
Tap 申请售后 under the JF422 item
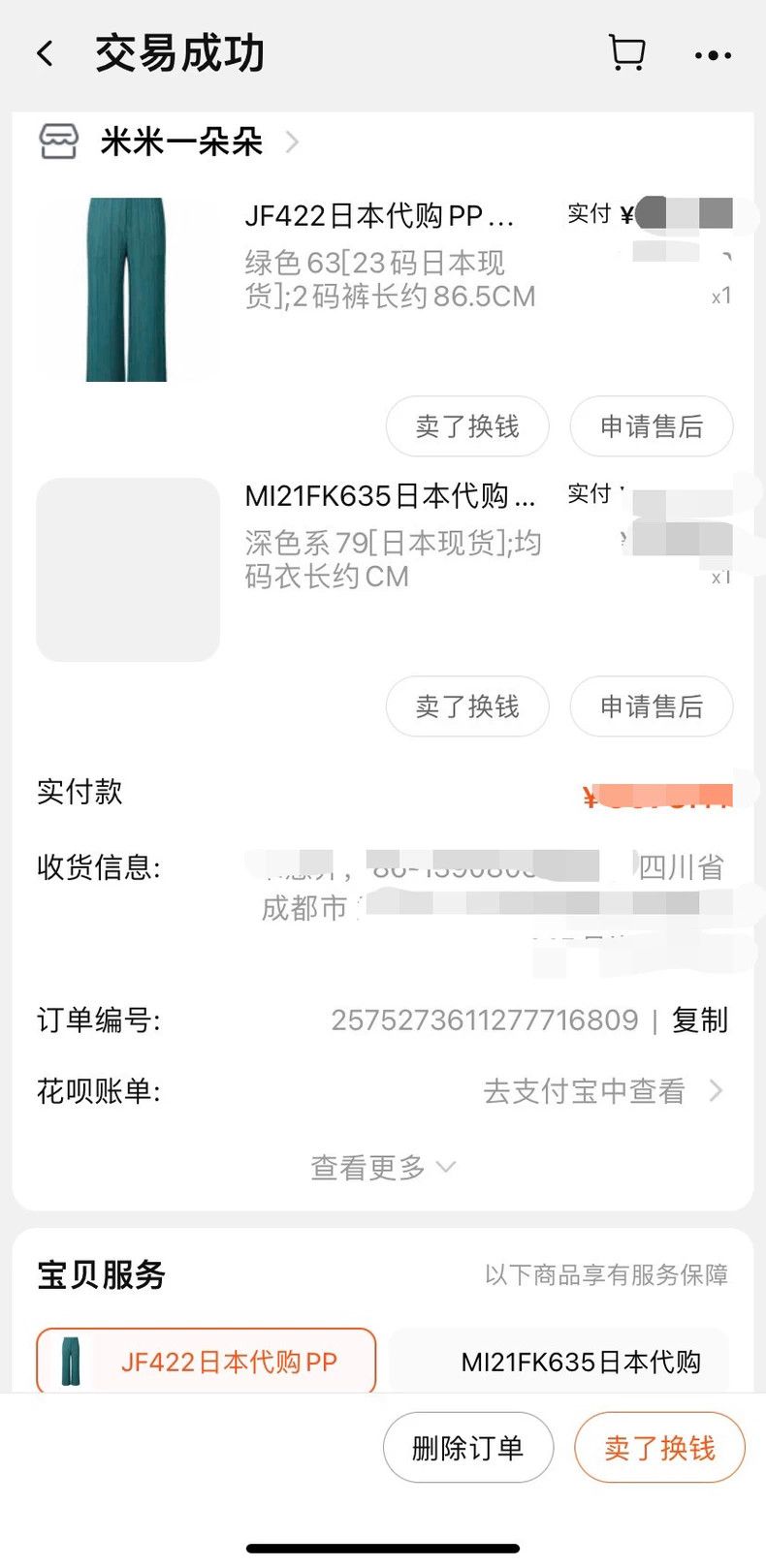tap(652, 426)
